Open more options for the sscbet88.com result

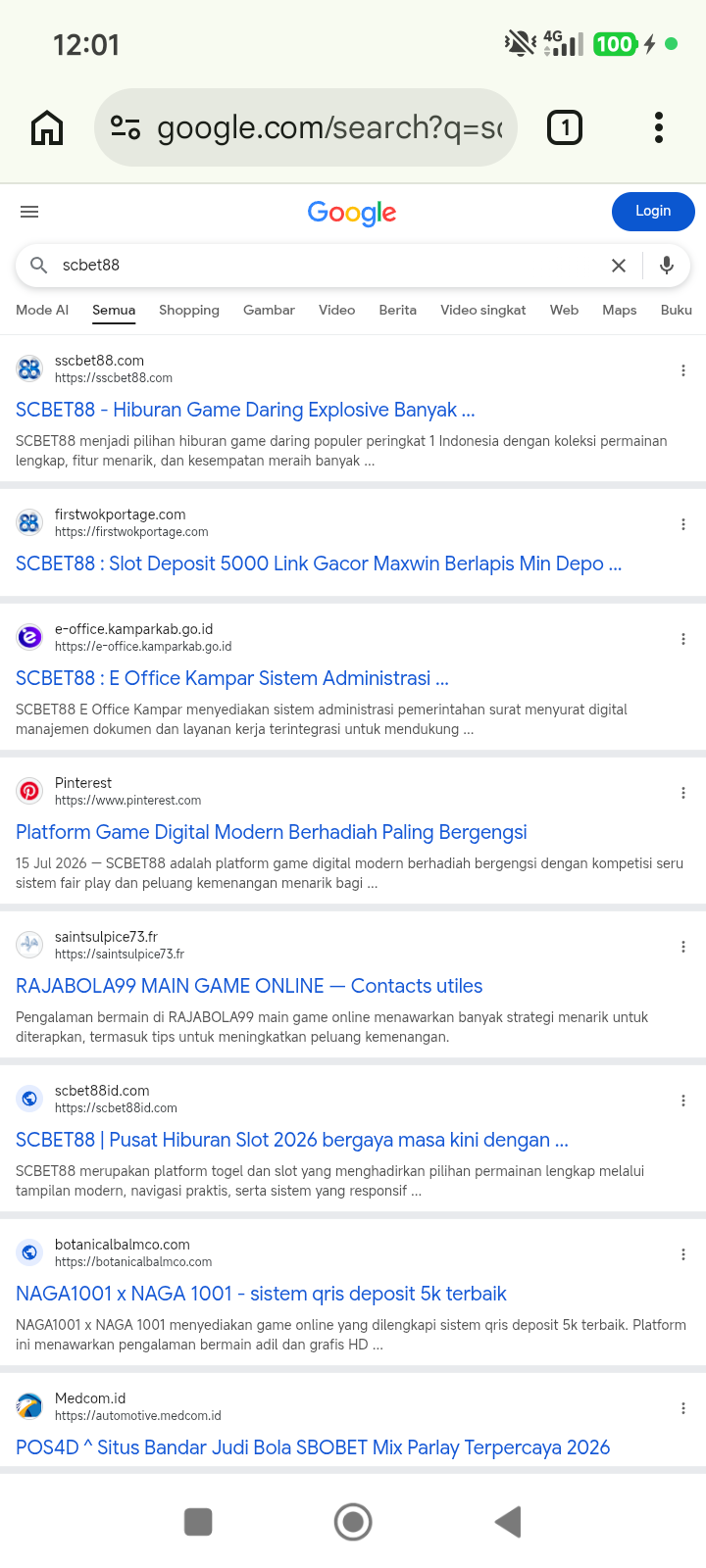pos(683,370)
